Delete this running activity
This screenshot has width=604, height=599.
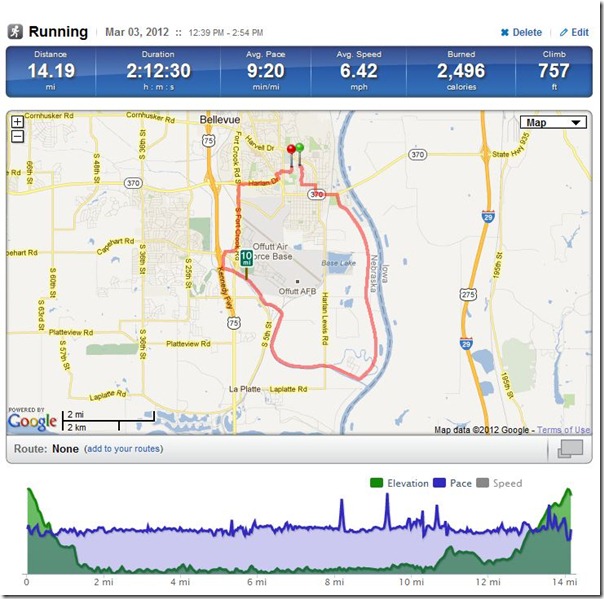coord(521,32)
